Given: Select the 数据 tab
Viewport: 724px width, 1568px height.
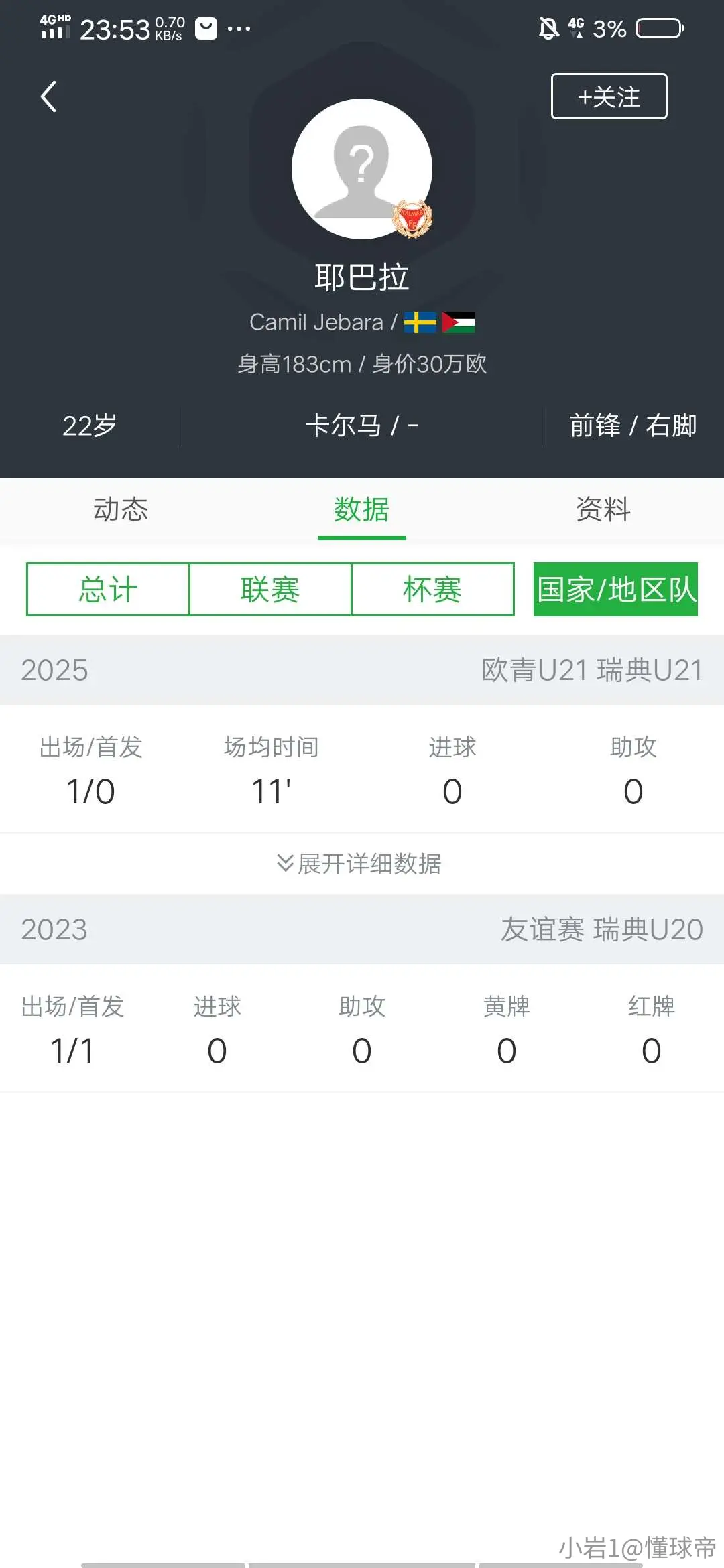Looking at the screenshot, I should 362,509.
